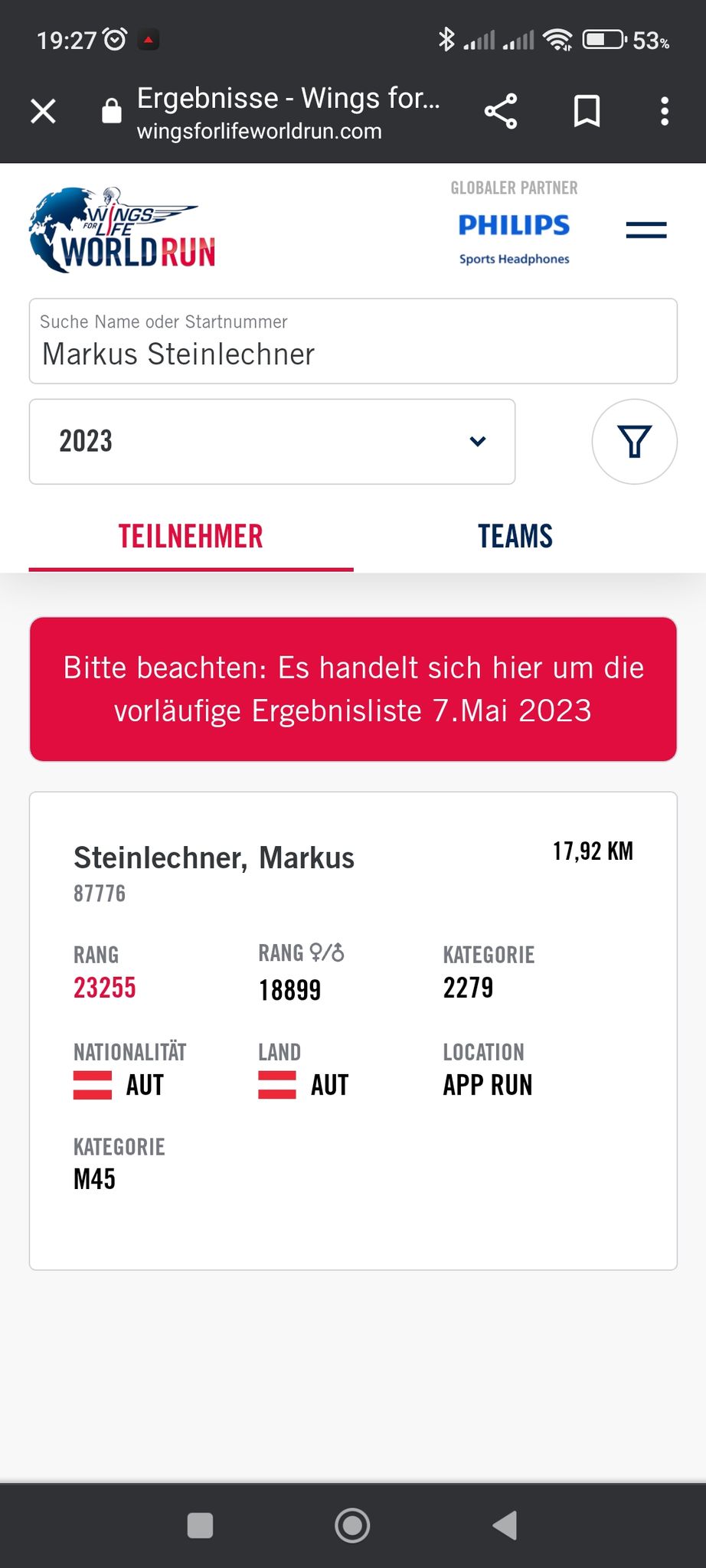Go to the home screen
Viewport: 706px width, 1568px height.
coord(352,1525)
